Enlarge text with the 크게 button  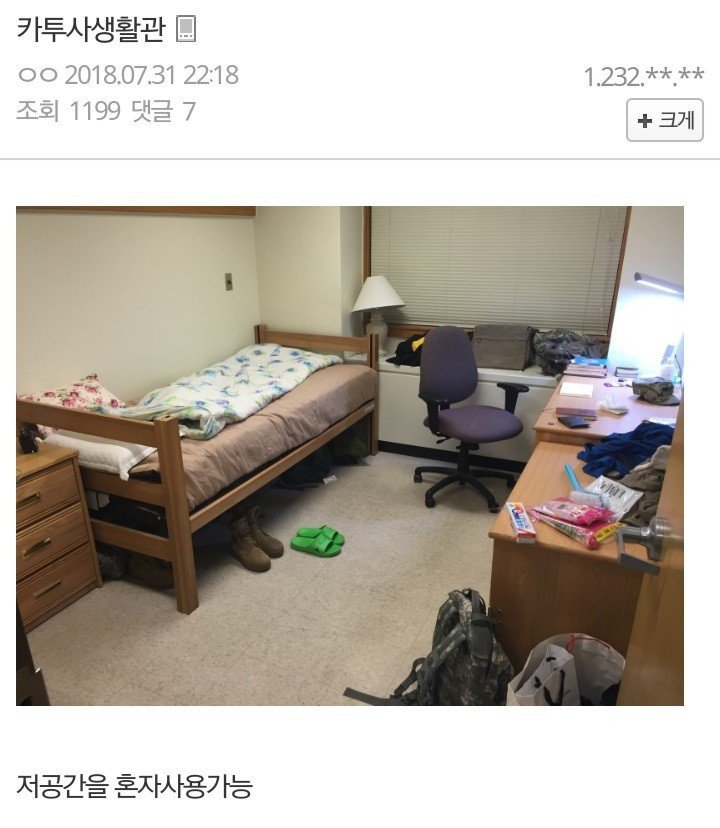(x=665, y=120)
